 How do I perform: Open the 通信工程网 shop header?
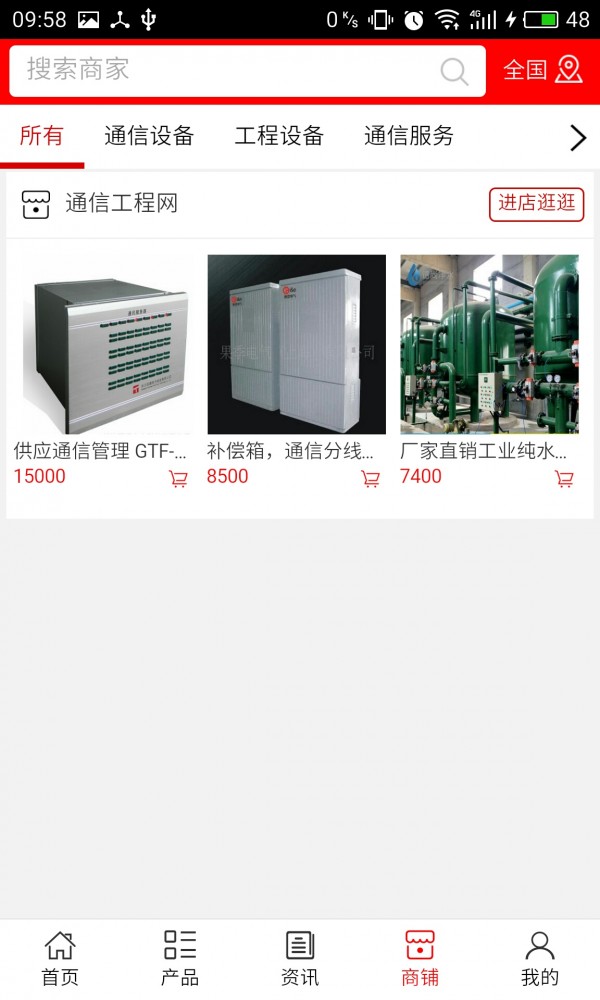(121, 204)
